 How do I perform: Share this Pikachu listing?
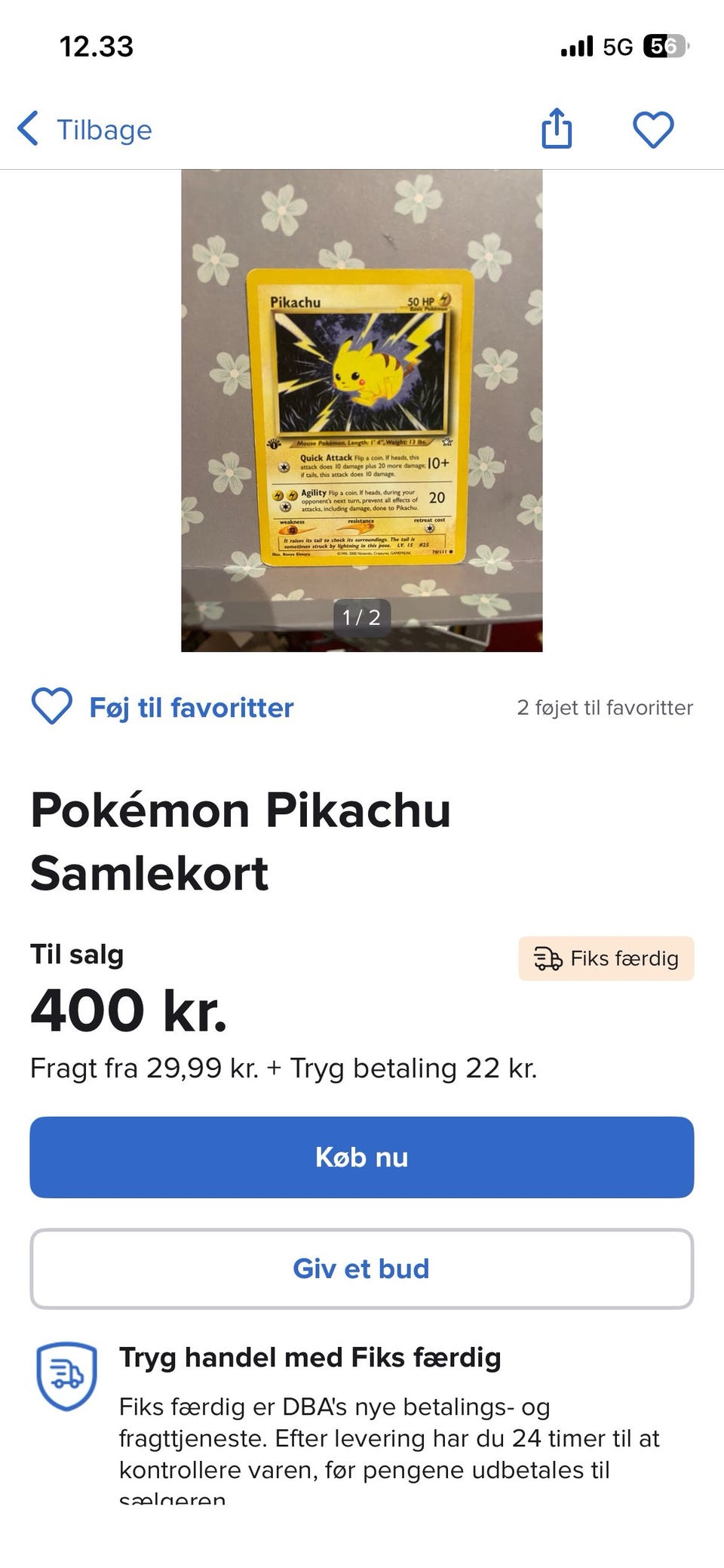pyautogui.click(x=557, y=128)
